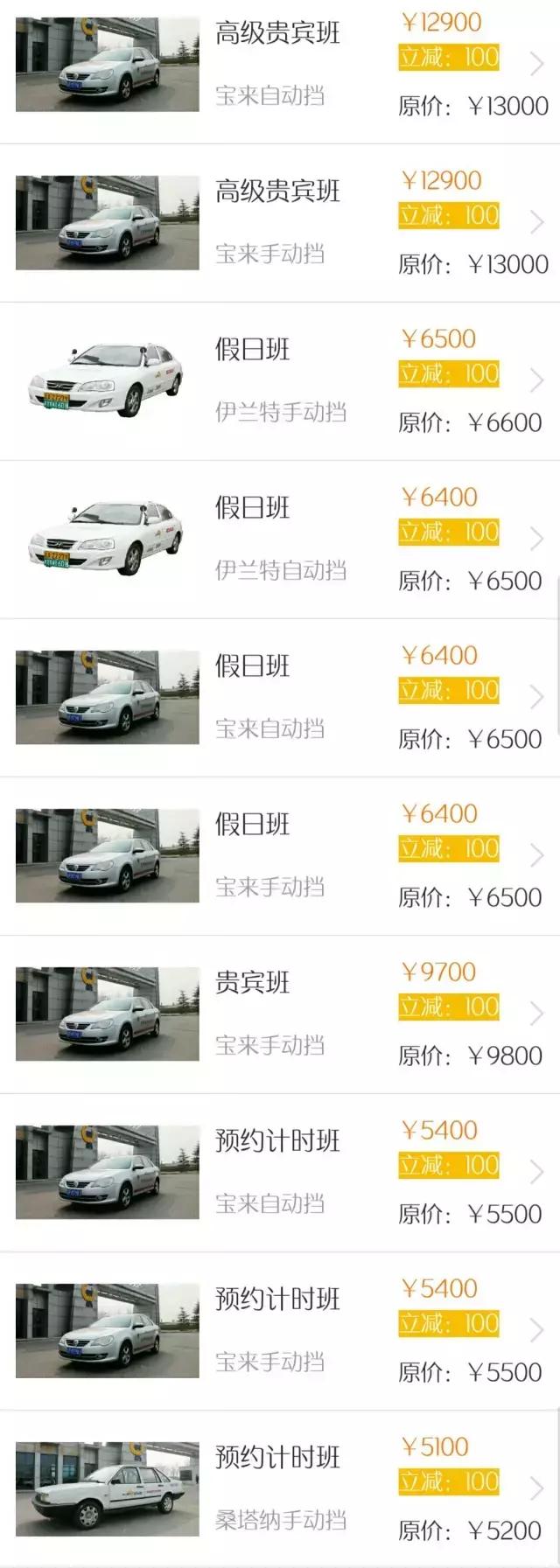View 预约计时班 宝来自动挡 course
Image resolution: width=560 pixels, height=1568 pixels.
click(x=280, y=1173)
